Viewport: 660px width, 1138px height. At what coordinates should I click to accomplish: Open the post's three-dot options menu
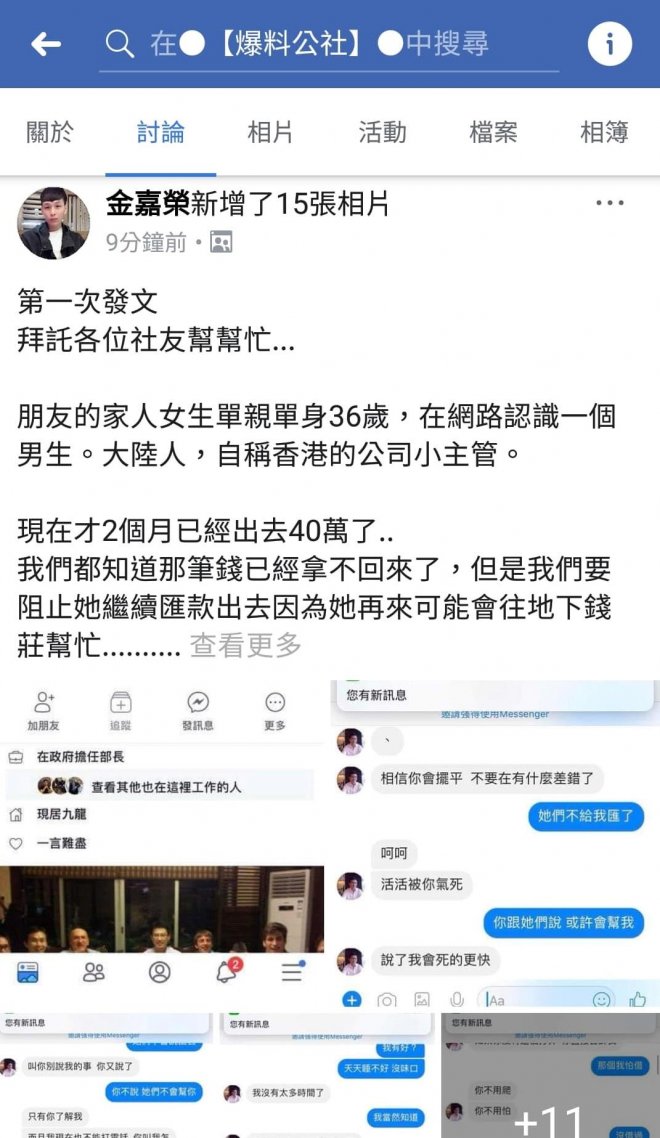pos(609,204)
